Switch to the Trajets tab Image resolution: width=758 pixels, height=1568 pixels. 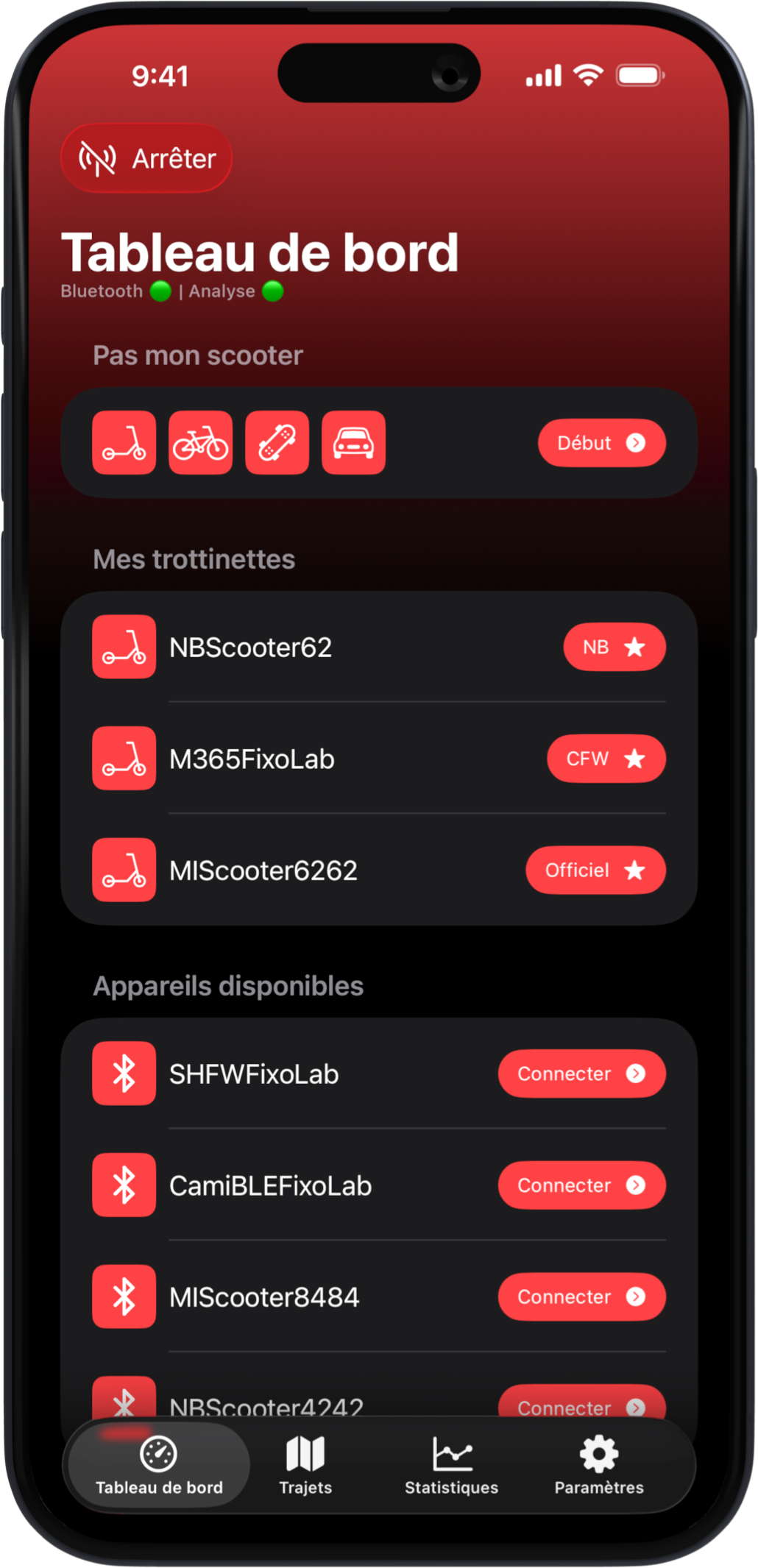(305, 1466)
